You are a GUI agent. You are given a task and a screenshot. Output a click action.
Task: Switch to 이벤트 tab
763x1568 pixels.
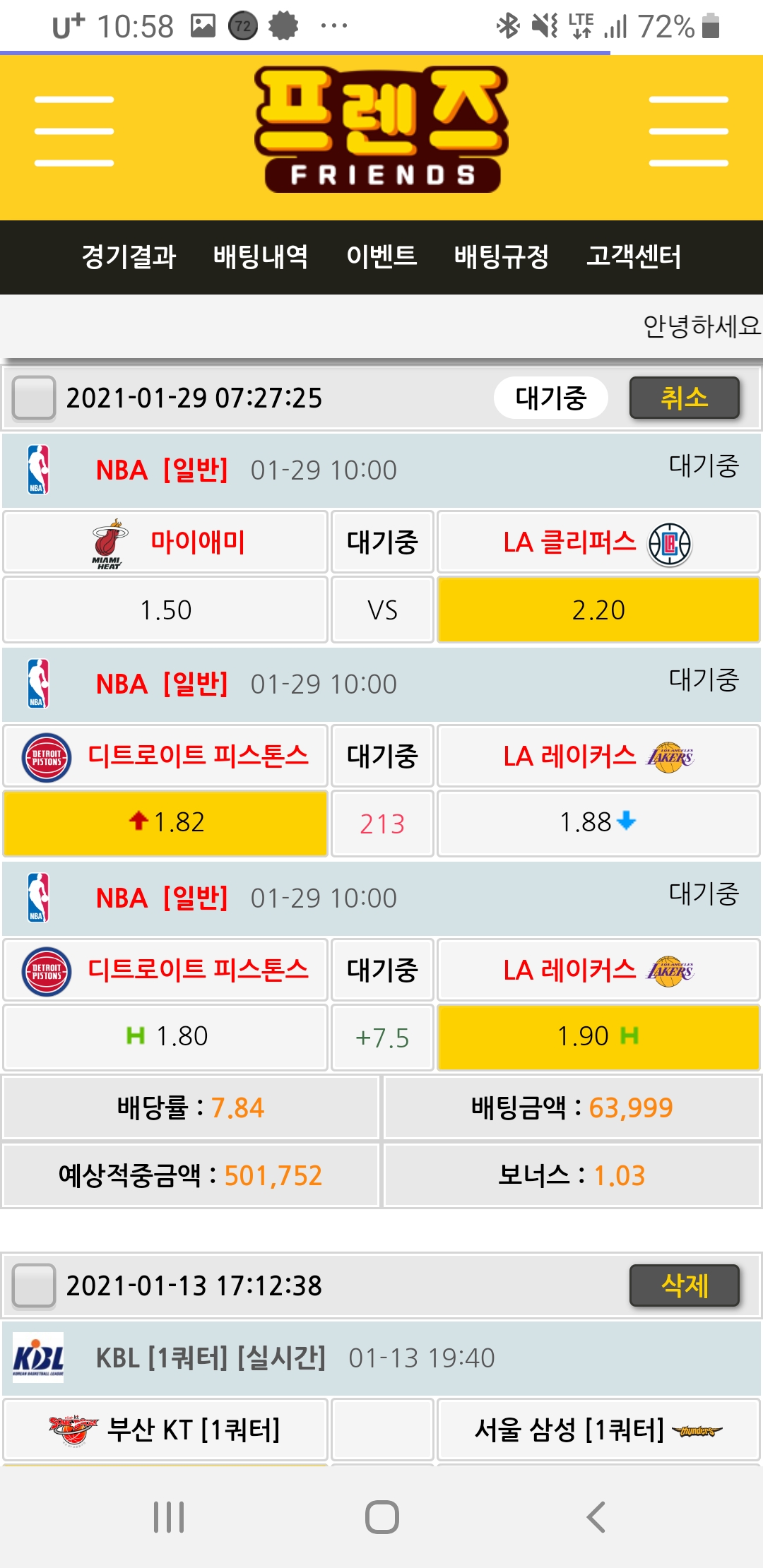(x=381, y=256)
